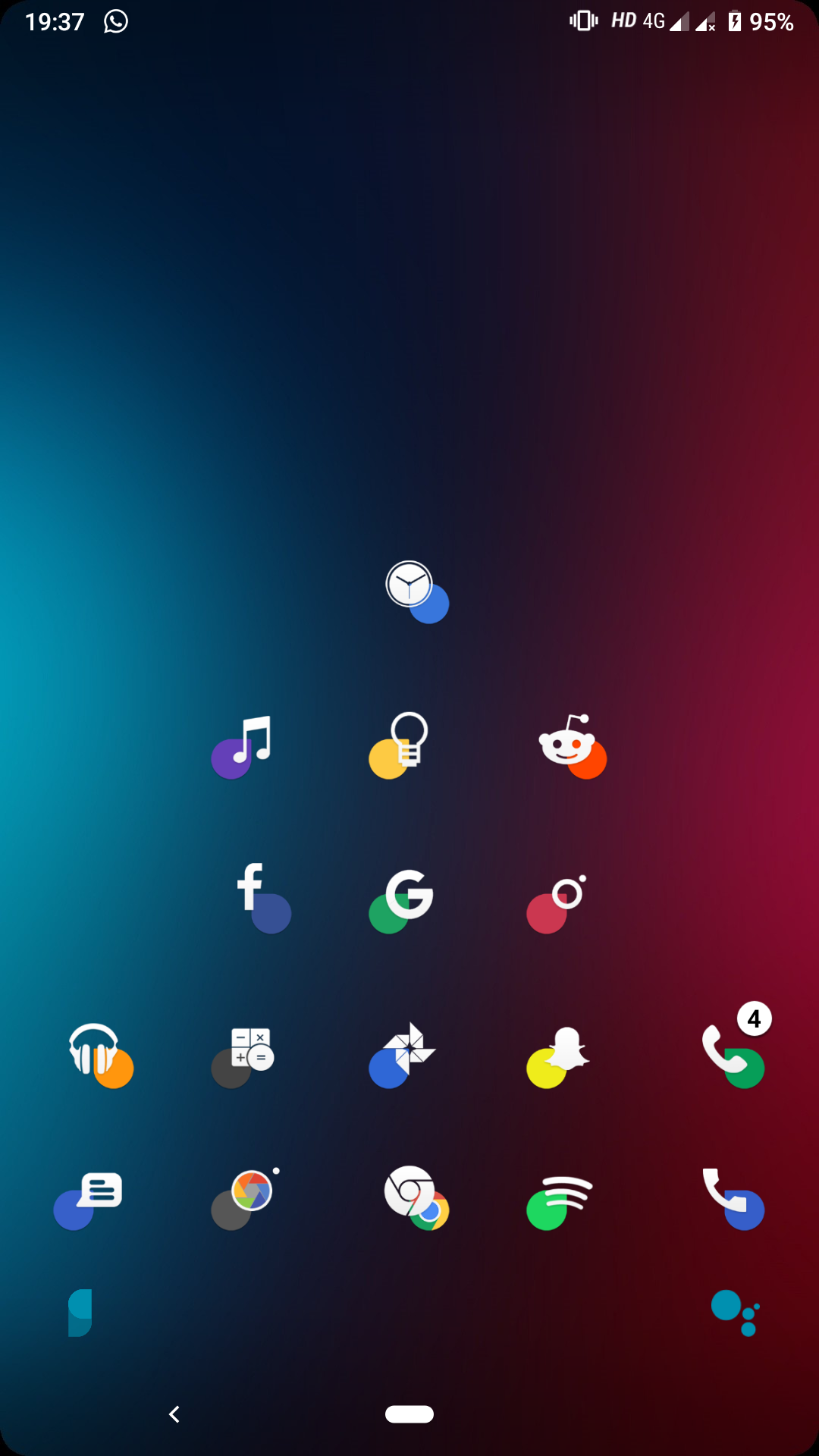Open the Google app

(402, 900)
